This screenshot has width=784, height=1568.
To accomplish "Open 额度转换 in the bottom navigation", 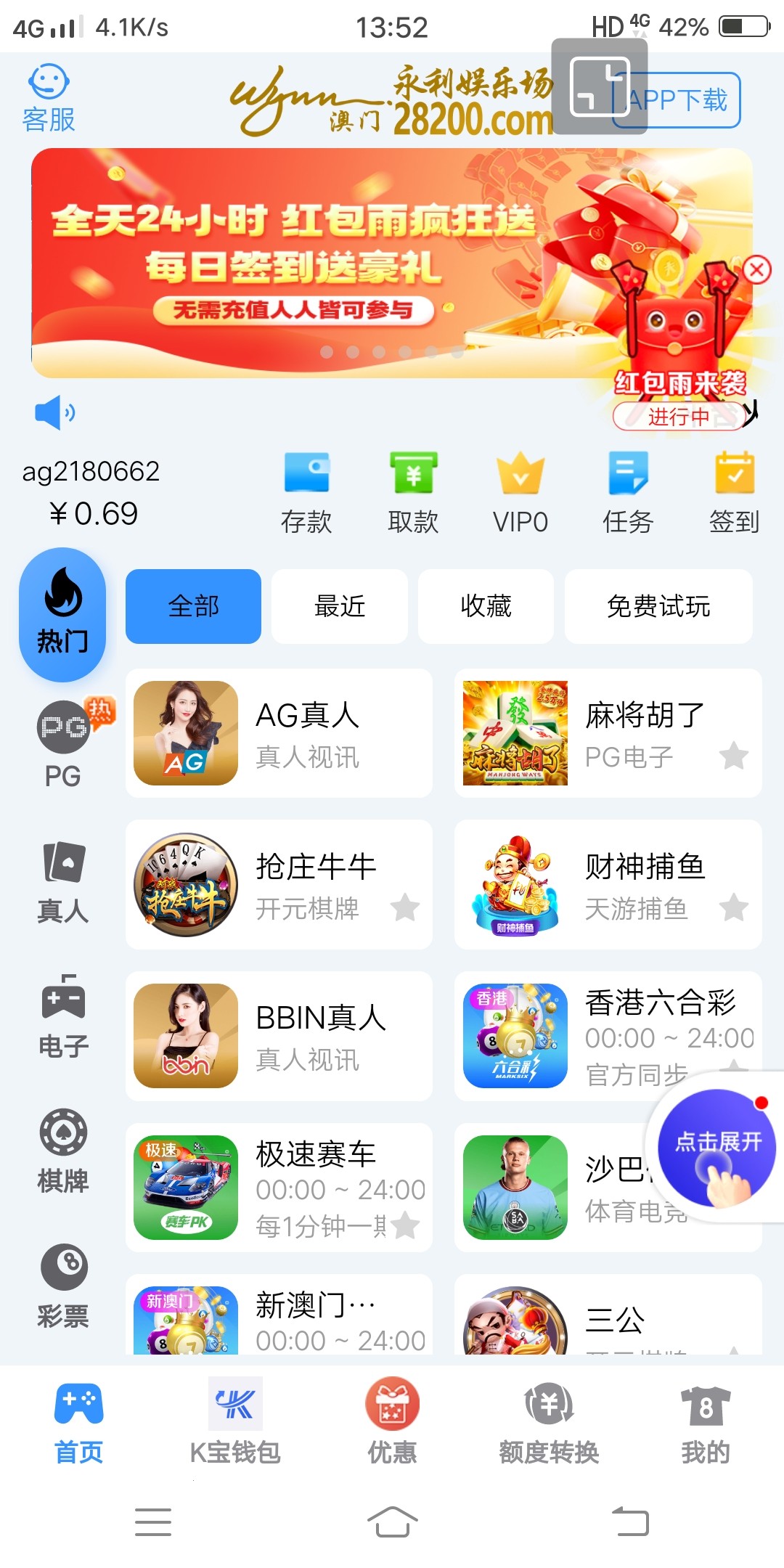I will pos(549,1423).
